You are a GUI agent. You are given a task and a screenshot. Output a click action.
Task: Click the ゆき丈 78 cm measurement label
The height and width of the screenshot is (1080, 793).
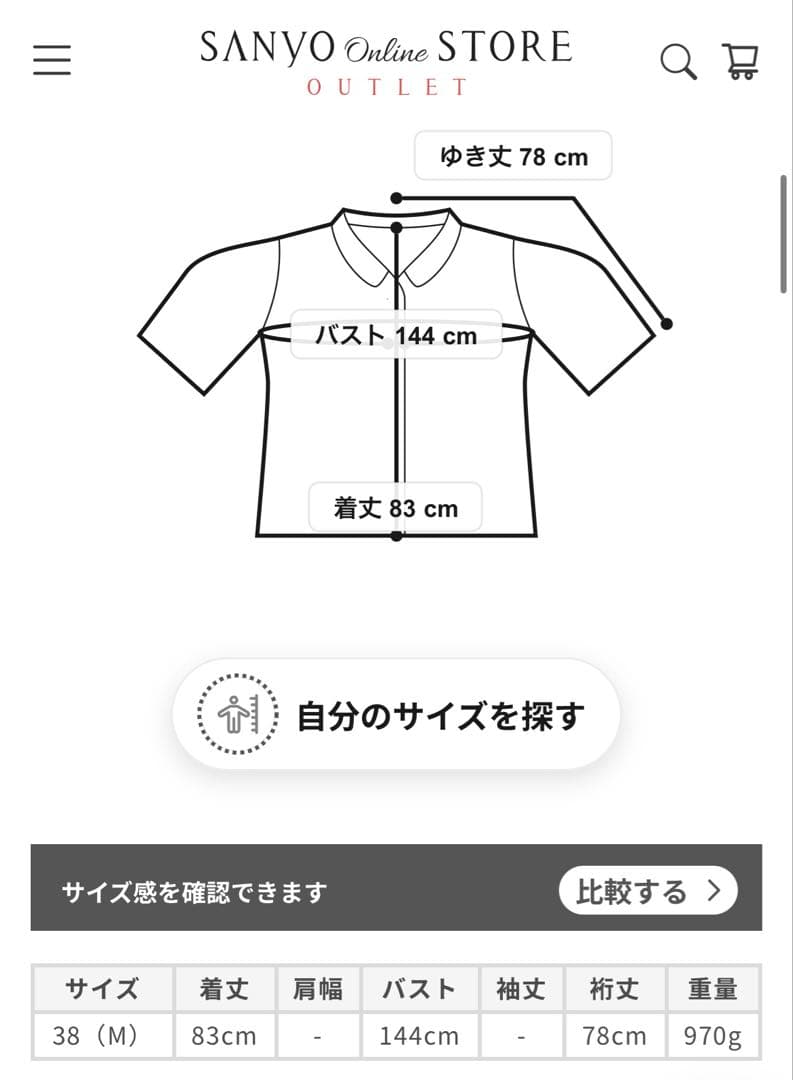pos(514,155)
